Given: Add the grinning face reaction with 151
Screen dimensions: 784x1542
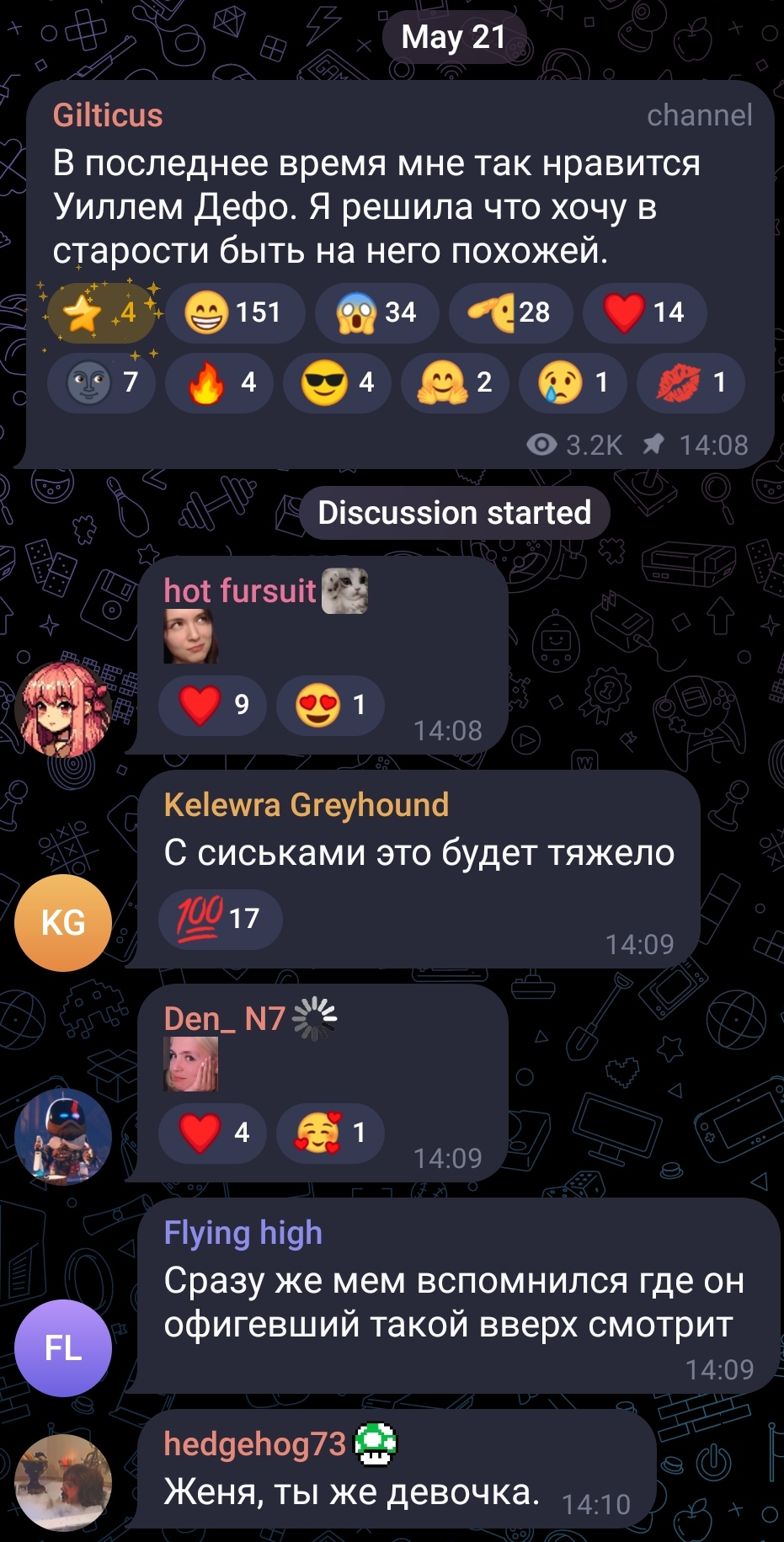Looking at the screenshot, I should (235, 312).
